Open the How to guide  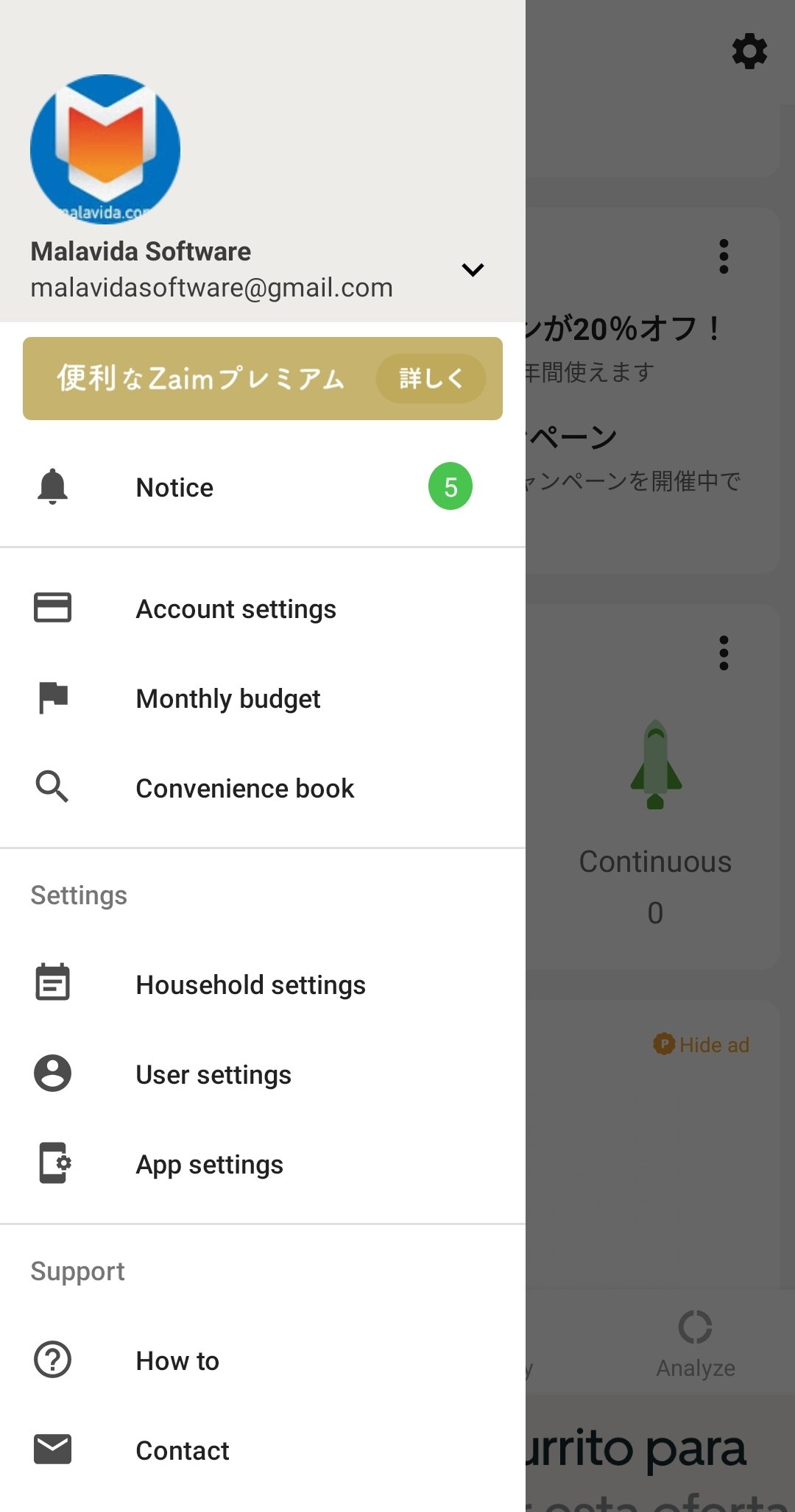[x=177, y=1361]
